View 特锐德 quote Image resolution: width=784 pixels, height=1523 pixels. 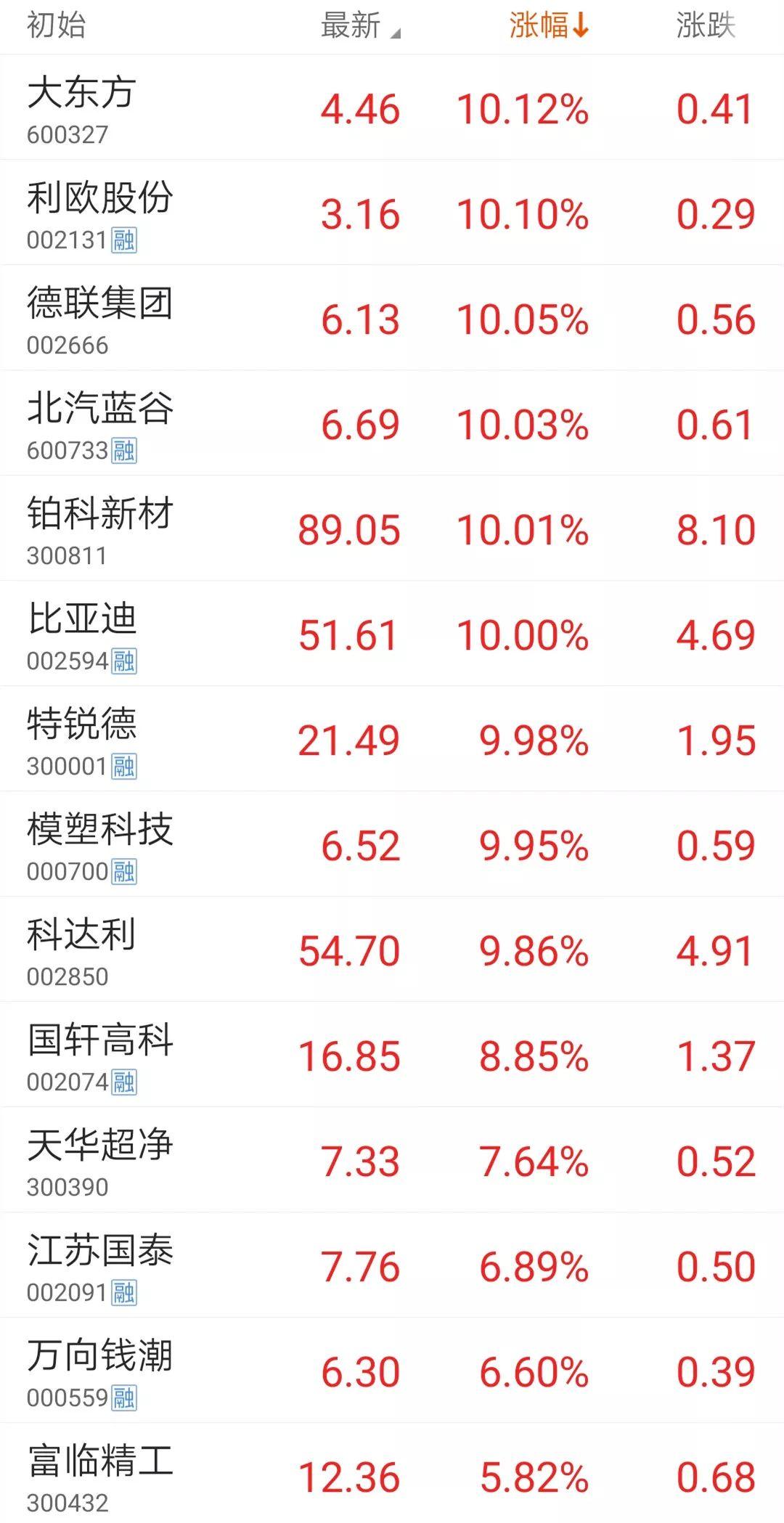click(392, 739)
